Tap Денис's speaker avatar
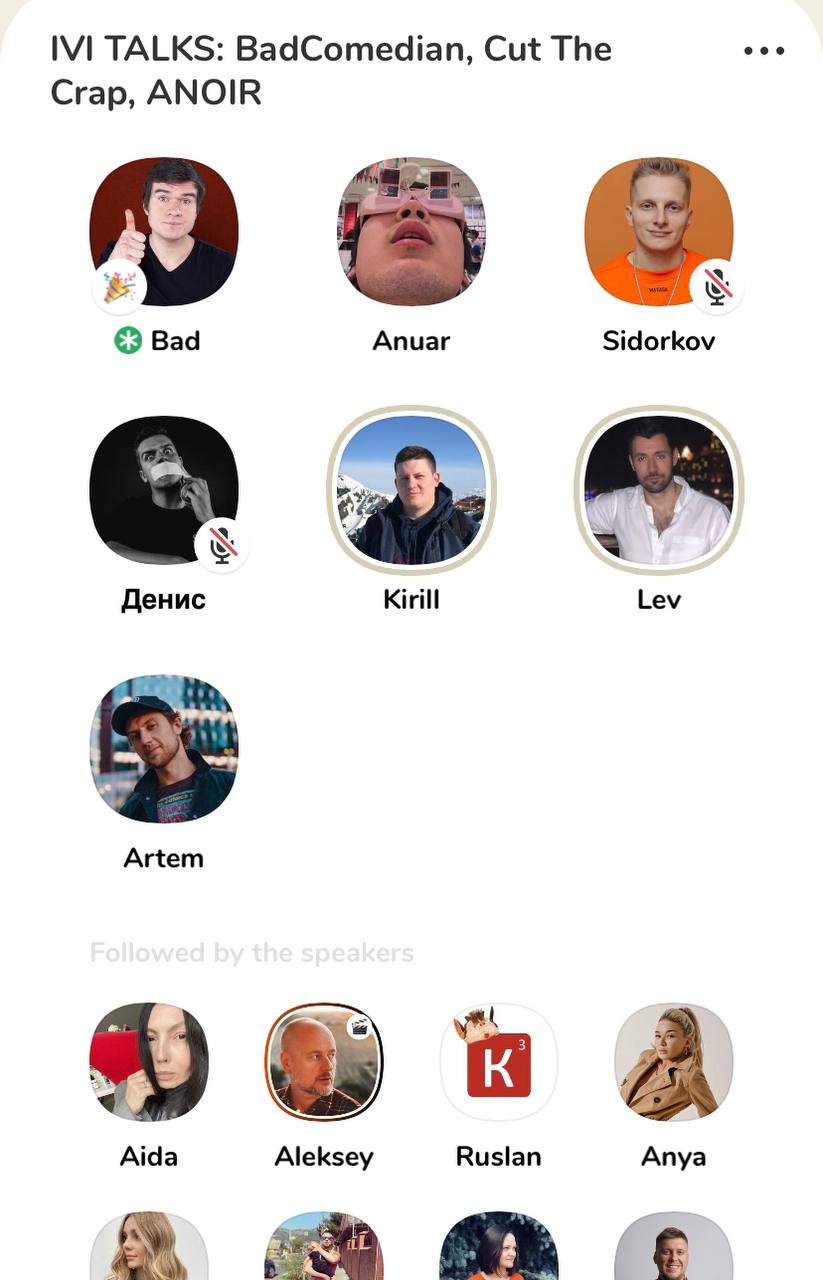Viewport: 823px width, 1280px height. tap(164, 490)
